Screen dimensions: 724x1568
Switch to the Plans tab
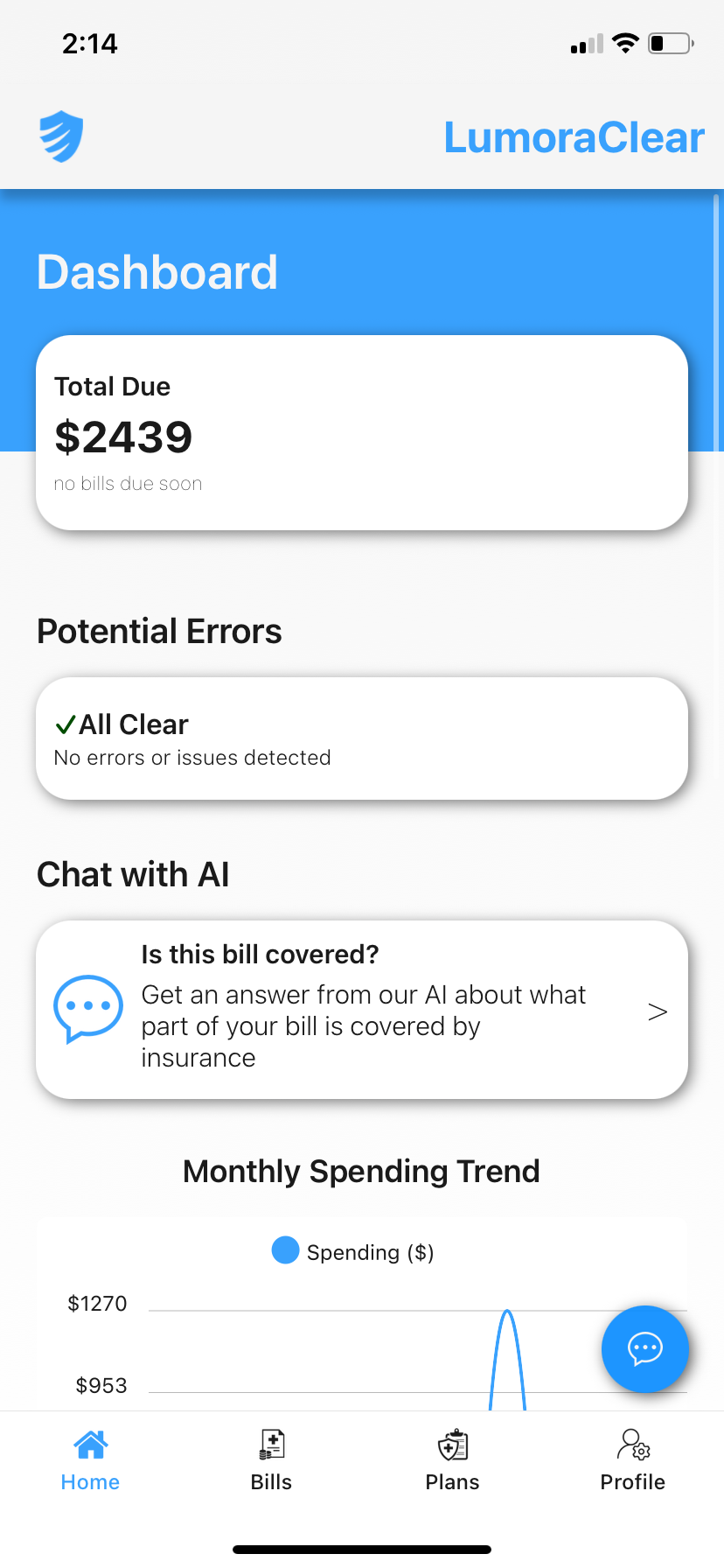pyautogui.click(x=452, y=1460)
